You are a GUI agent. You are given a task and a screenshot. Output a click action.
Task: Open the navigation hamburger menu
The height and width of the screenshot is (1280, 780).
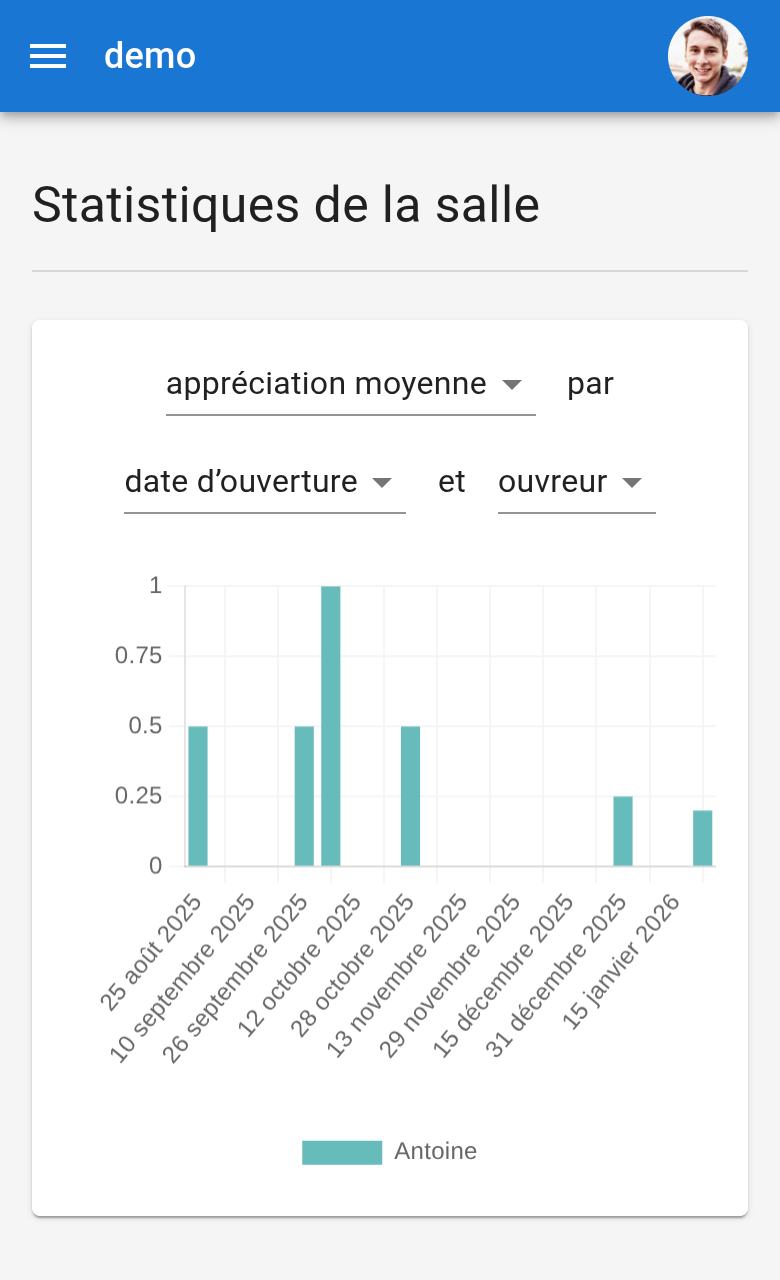tap(47, 56)
